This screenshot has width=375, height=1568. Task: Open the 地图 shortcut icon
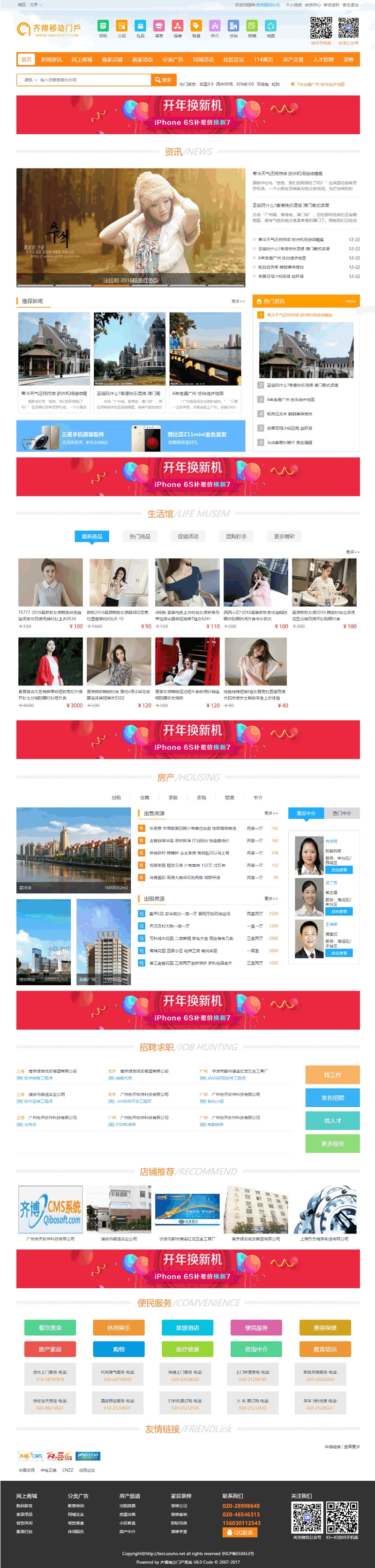click(270, 28)
